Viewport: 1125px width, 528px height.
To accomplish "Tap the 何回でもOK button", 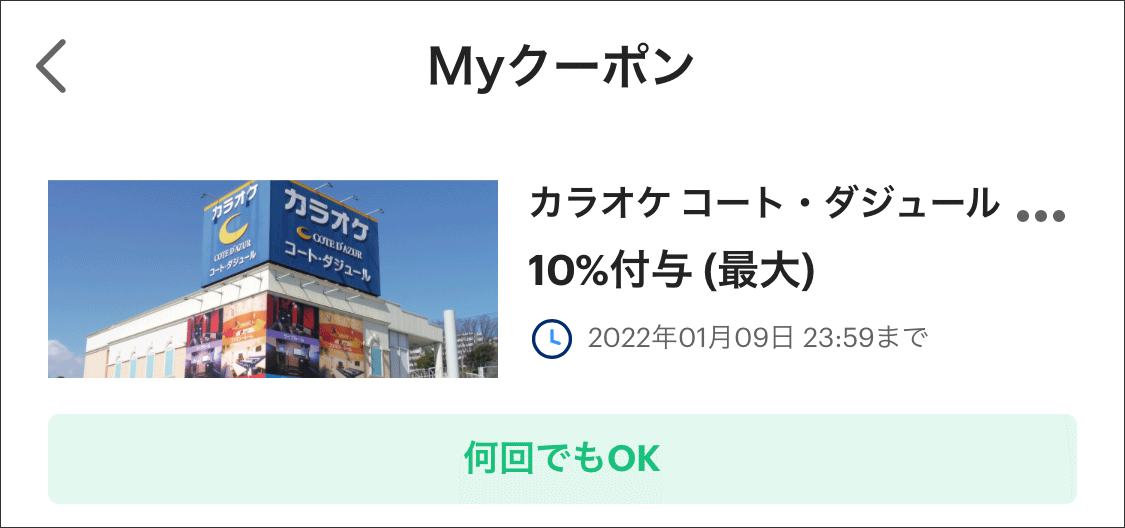I will coord(562,459).
